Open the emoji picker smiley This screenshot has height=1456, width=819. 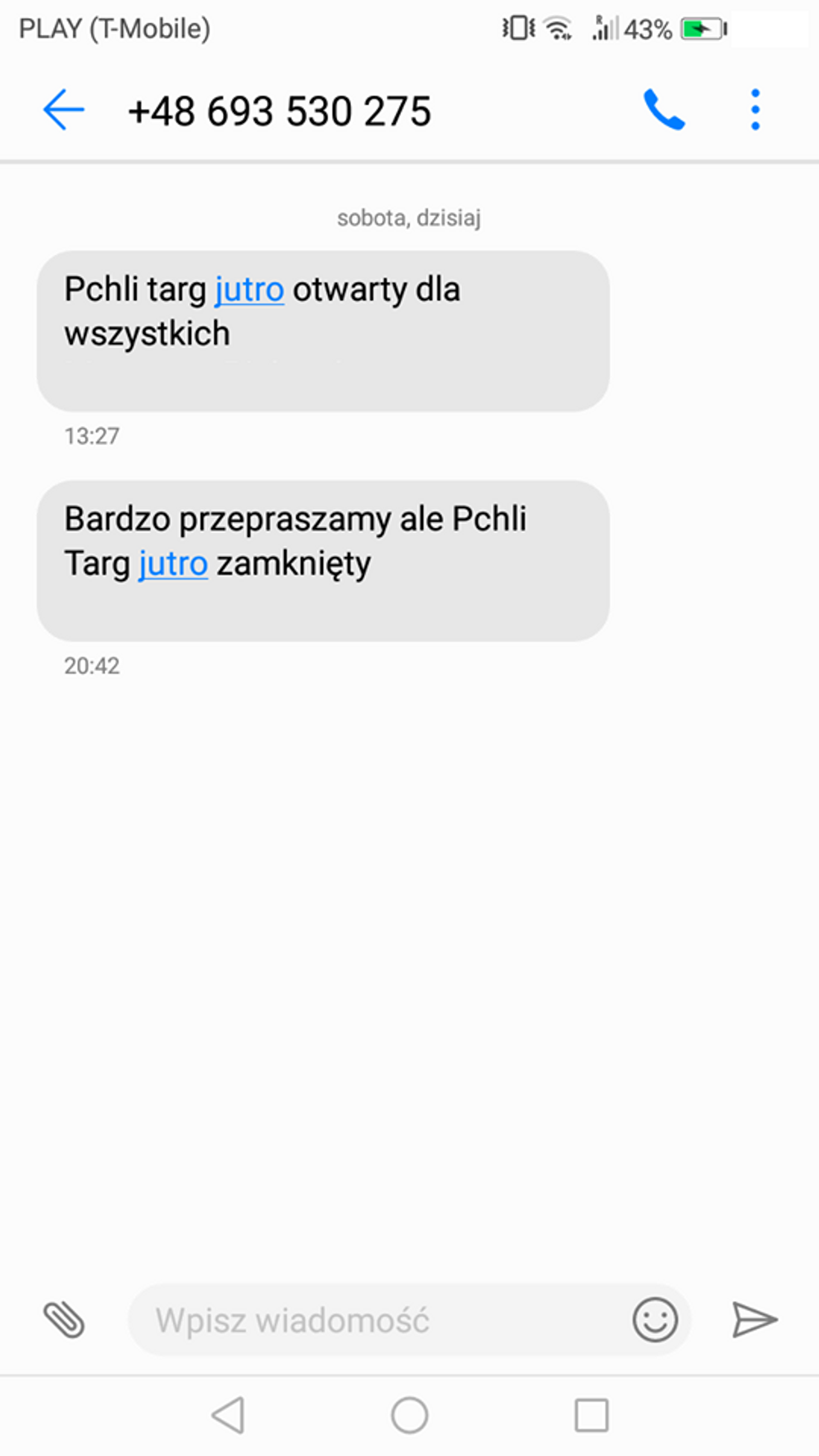pos(655,1321)
